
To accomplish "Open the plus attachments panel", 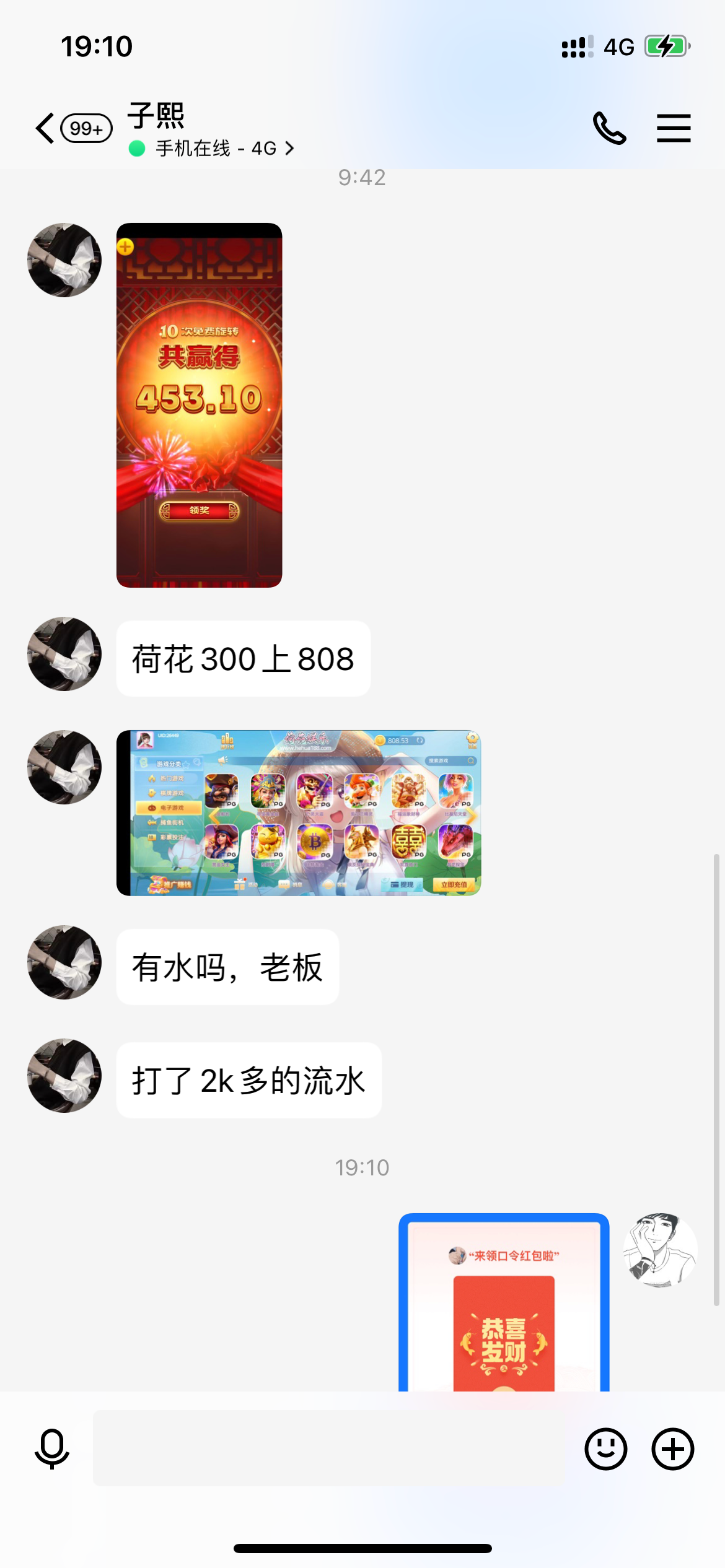I will [672, 1448].
